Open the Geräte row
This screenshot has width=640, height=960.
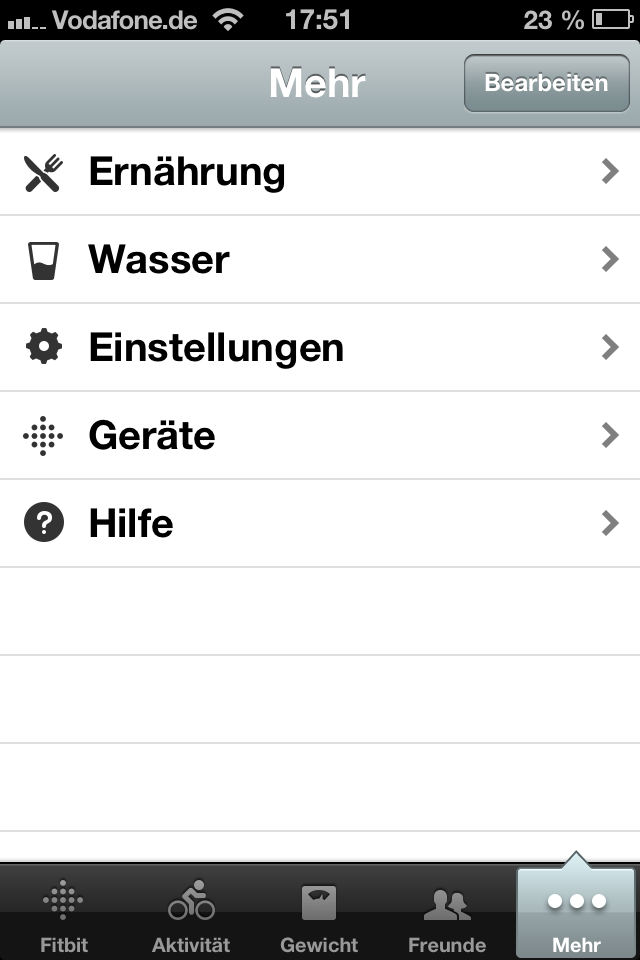(x=320, y=436)
